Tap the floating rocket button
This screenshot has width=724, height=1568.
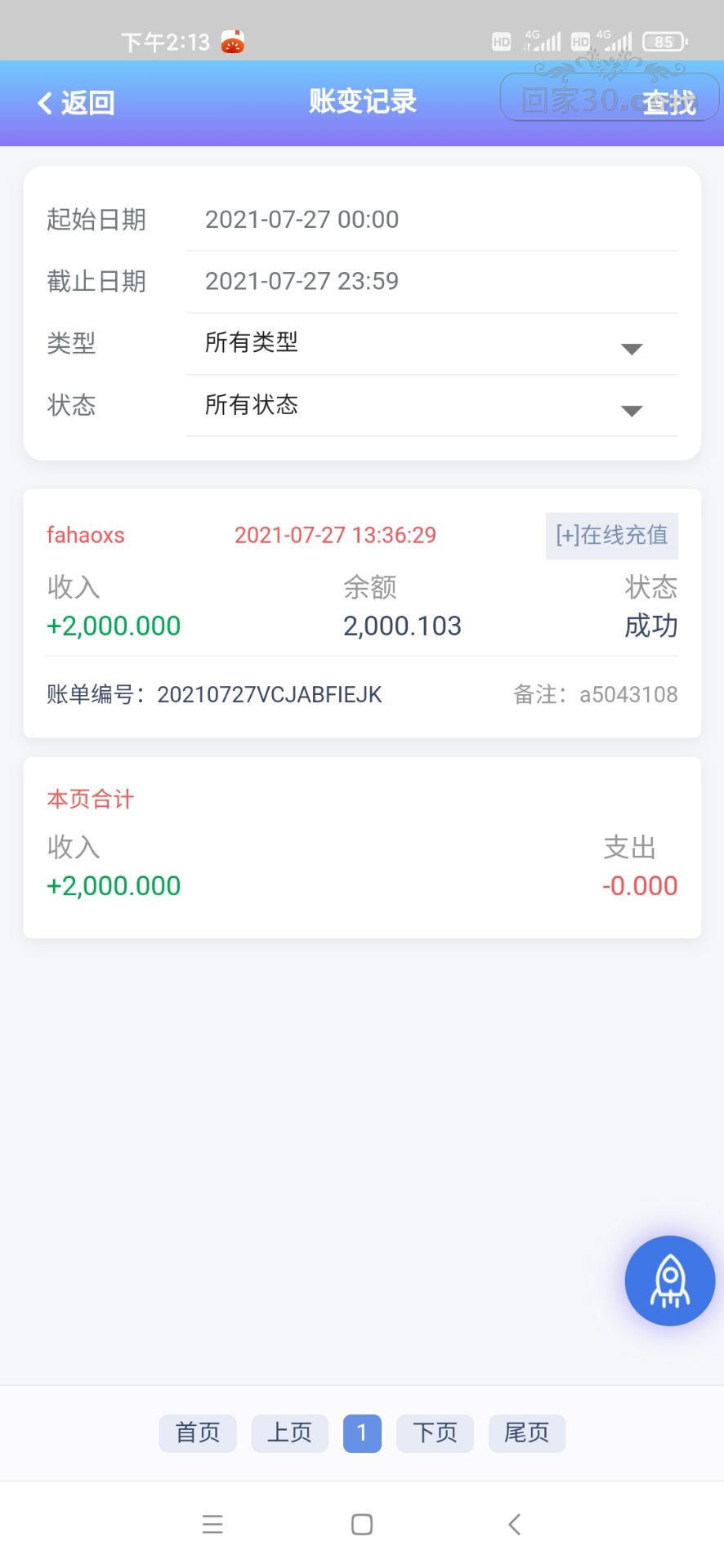(669, 1281)
